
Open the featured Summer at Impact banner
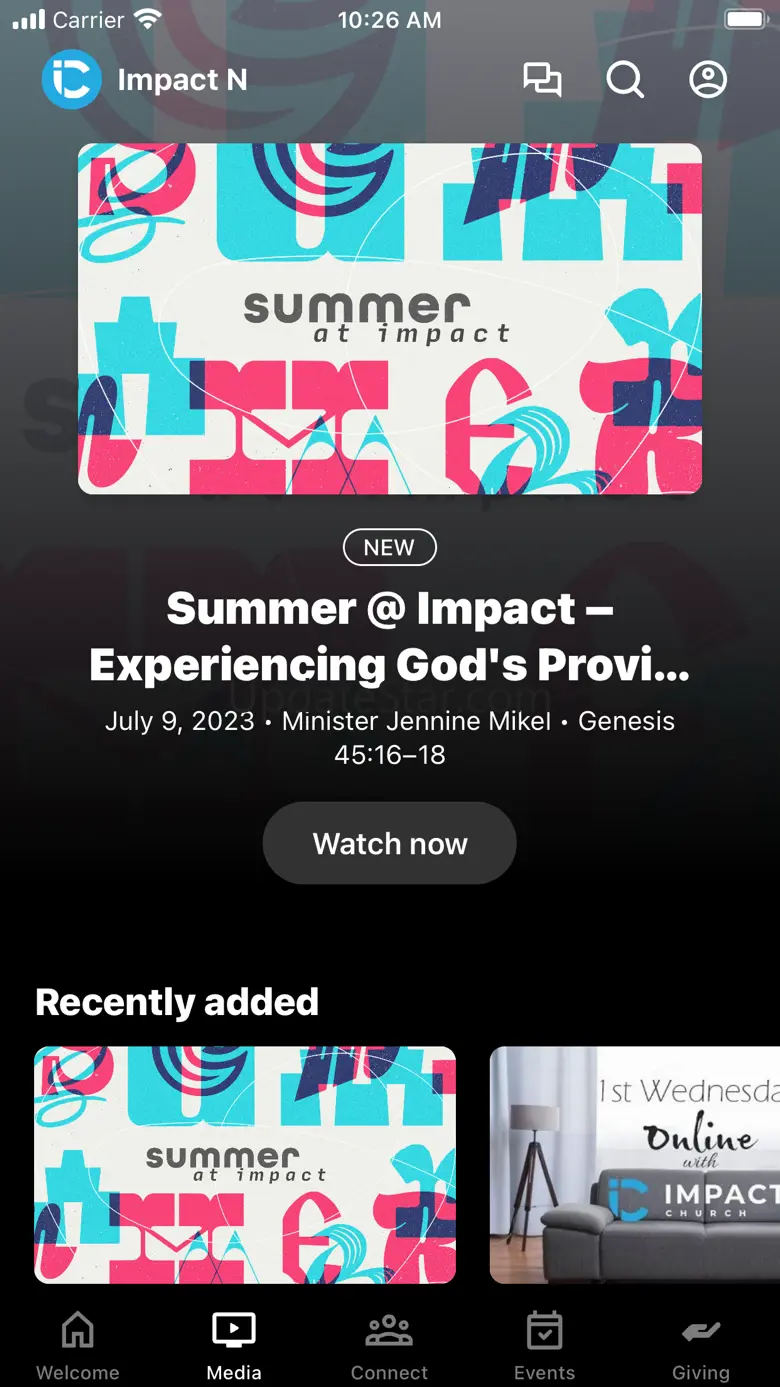pyautogui.click(x=390, y=318)
